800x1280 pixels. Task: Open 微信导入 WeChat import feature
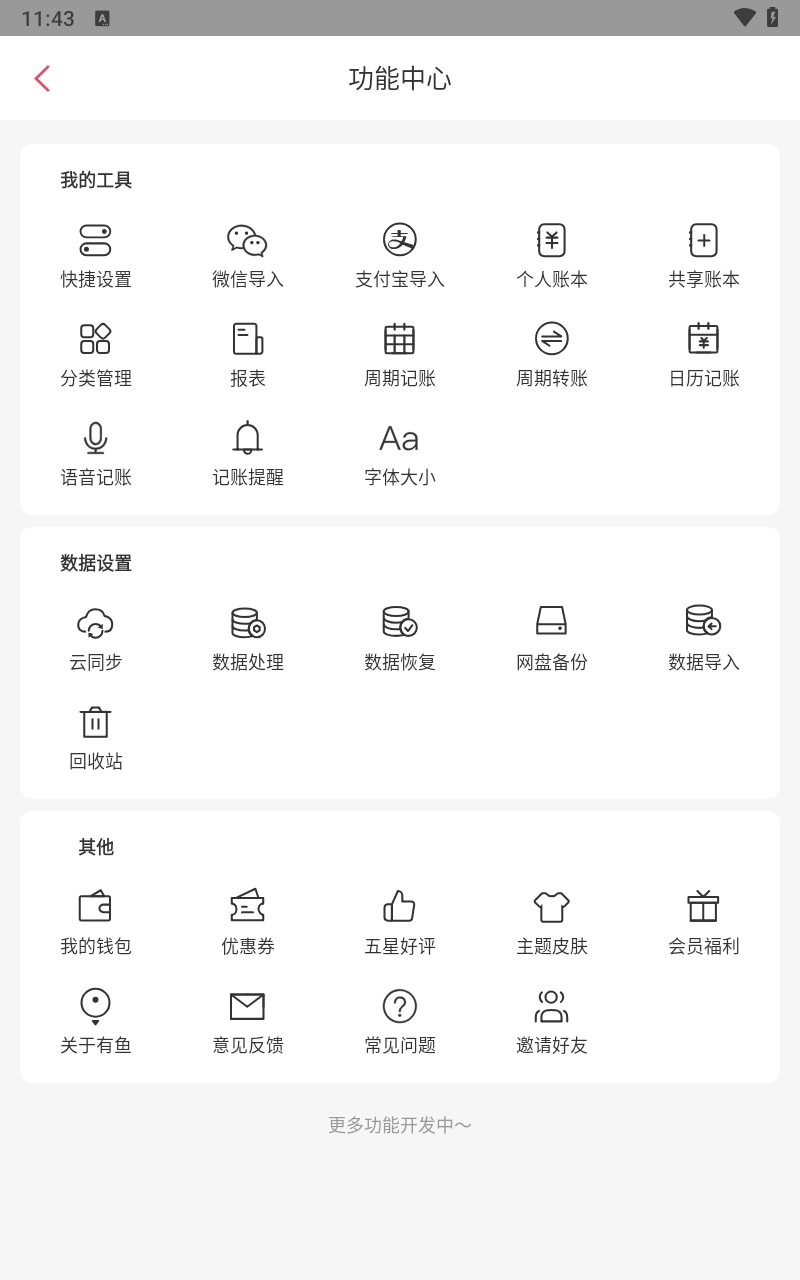tap(247, 252)
